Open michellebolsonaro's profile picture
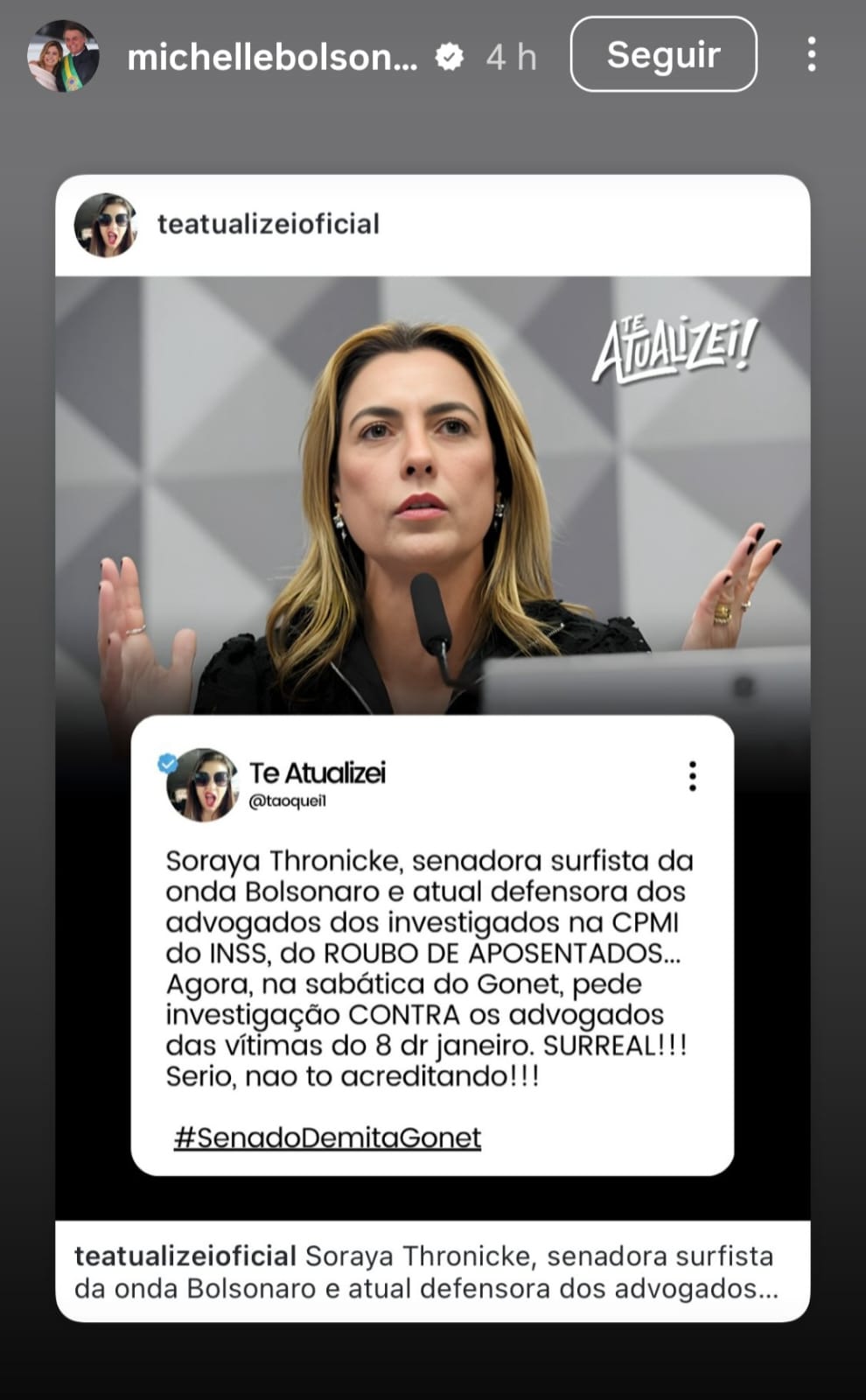Screen dimensions: 866x1400 coord(63,56)
